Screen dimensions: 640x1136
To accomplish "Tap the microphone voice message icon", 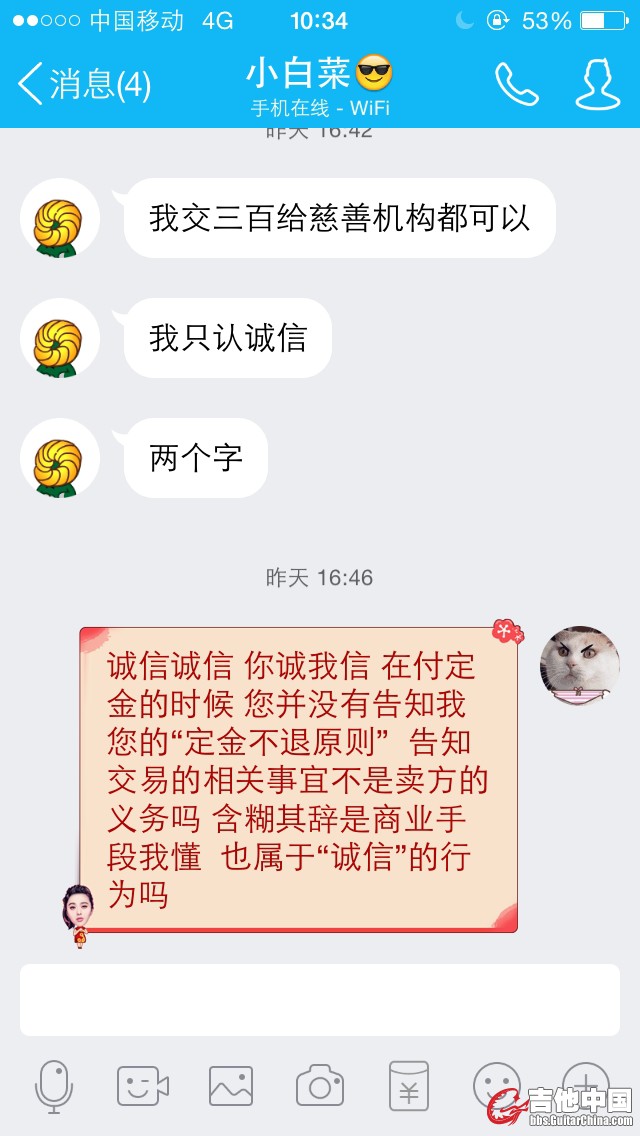I will point(54,1087).
